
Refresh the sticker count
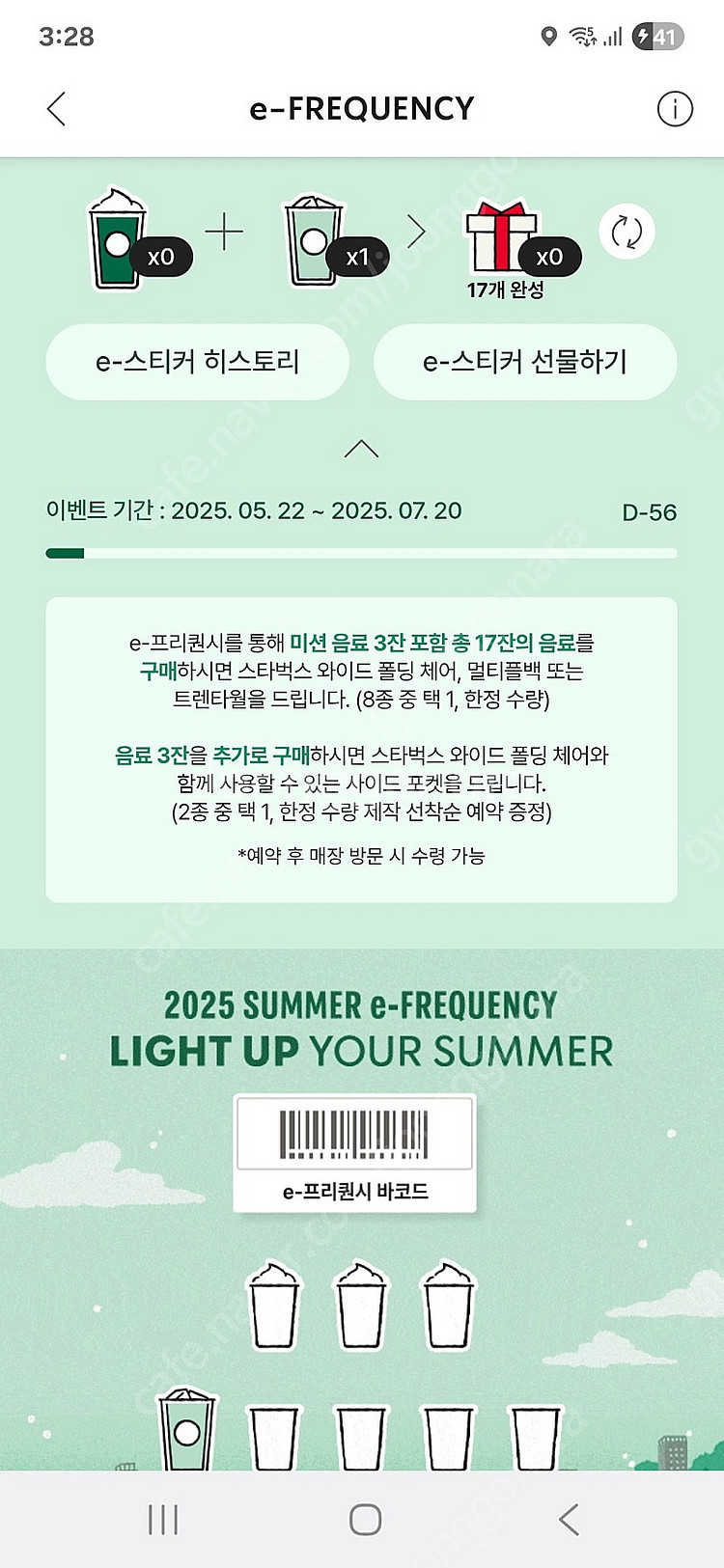627,233
